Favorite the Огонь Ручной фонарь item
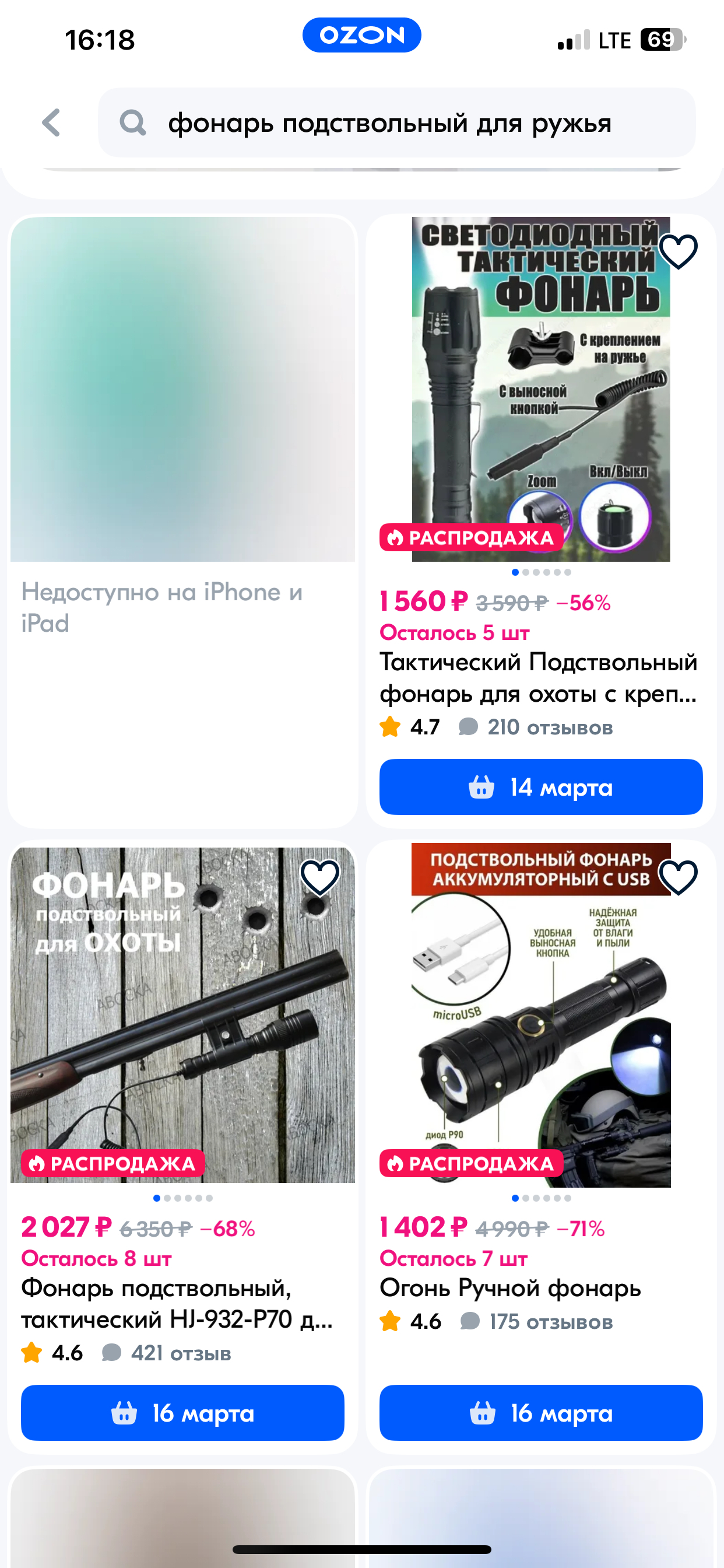Screen dimensions: 724x1568 click(x=678, y=877)
